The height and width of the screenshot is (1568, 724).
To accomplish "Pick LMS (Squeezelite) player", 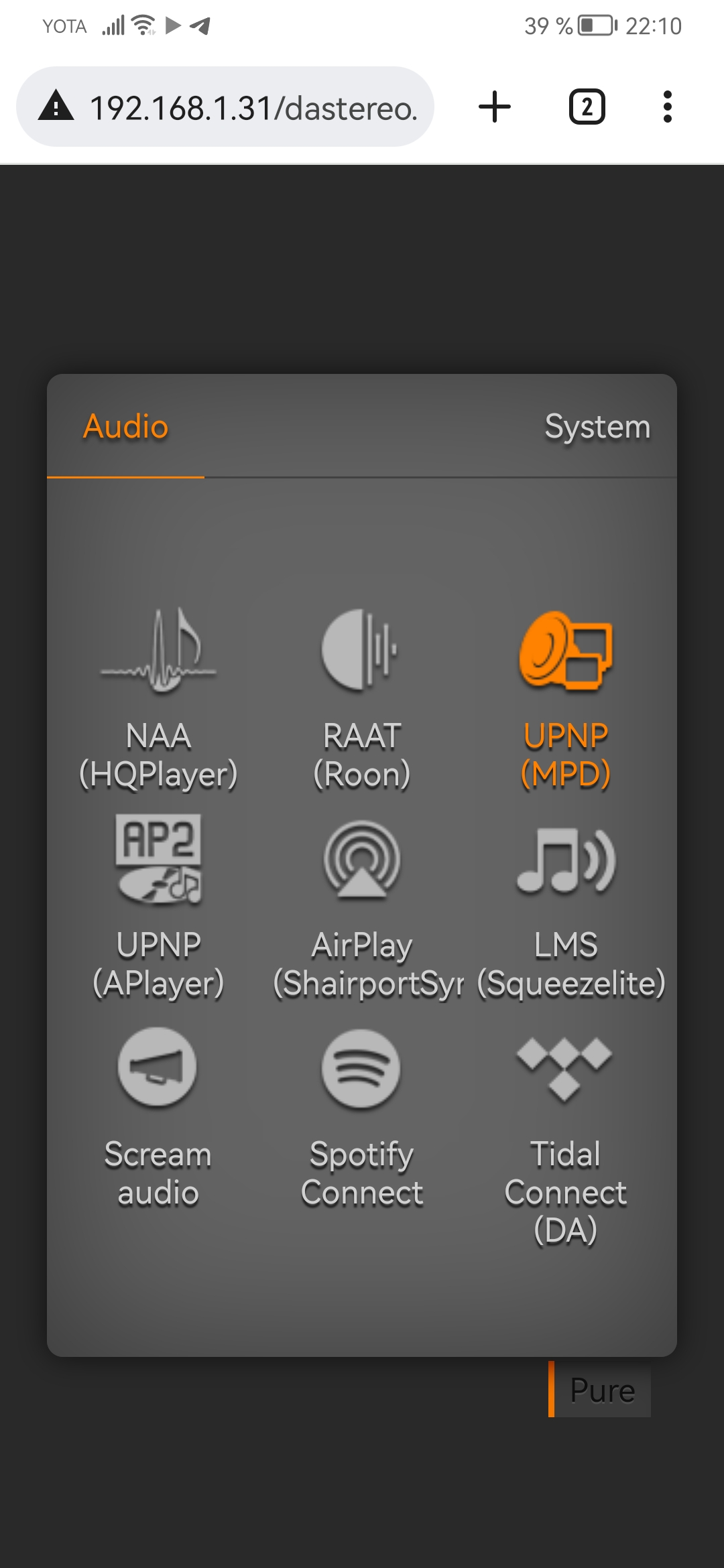I will (x=565, y=905).
